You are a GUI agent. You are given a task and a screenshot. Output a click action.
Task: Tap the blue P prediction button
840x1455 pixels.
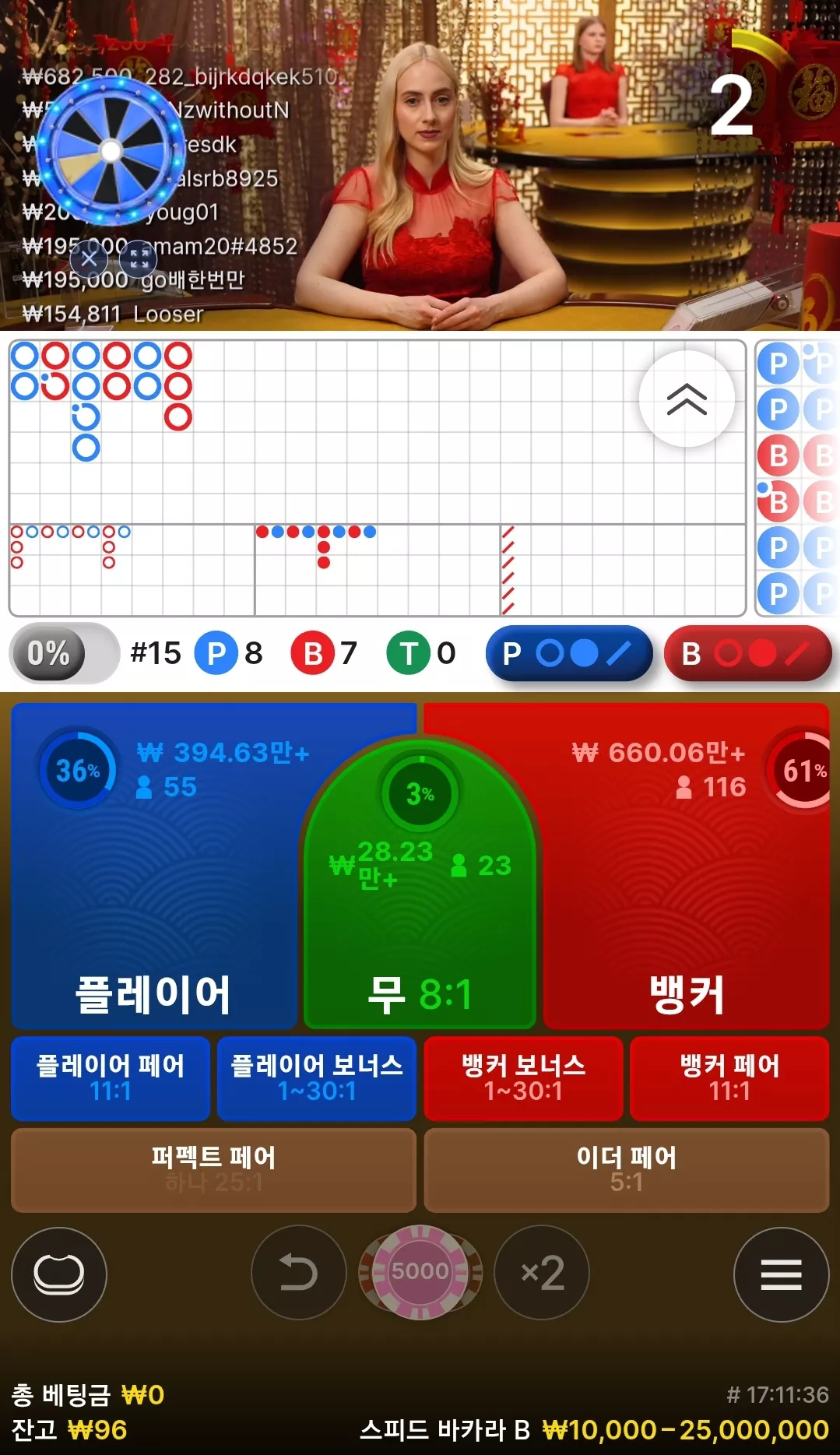[569, 653]
